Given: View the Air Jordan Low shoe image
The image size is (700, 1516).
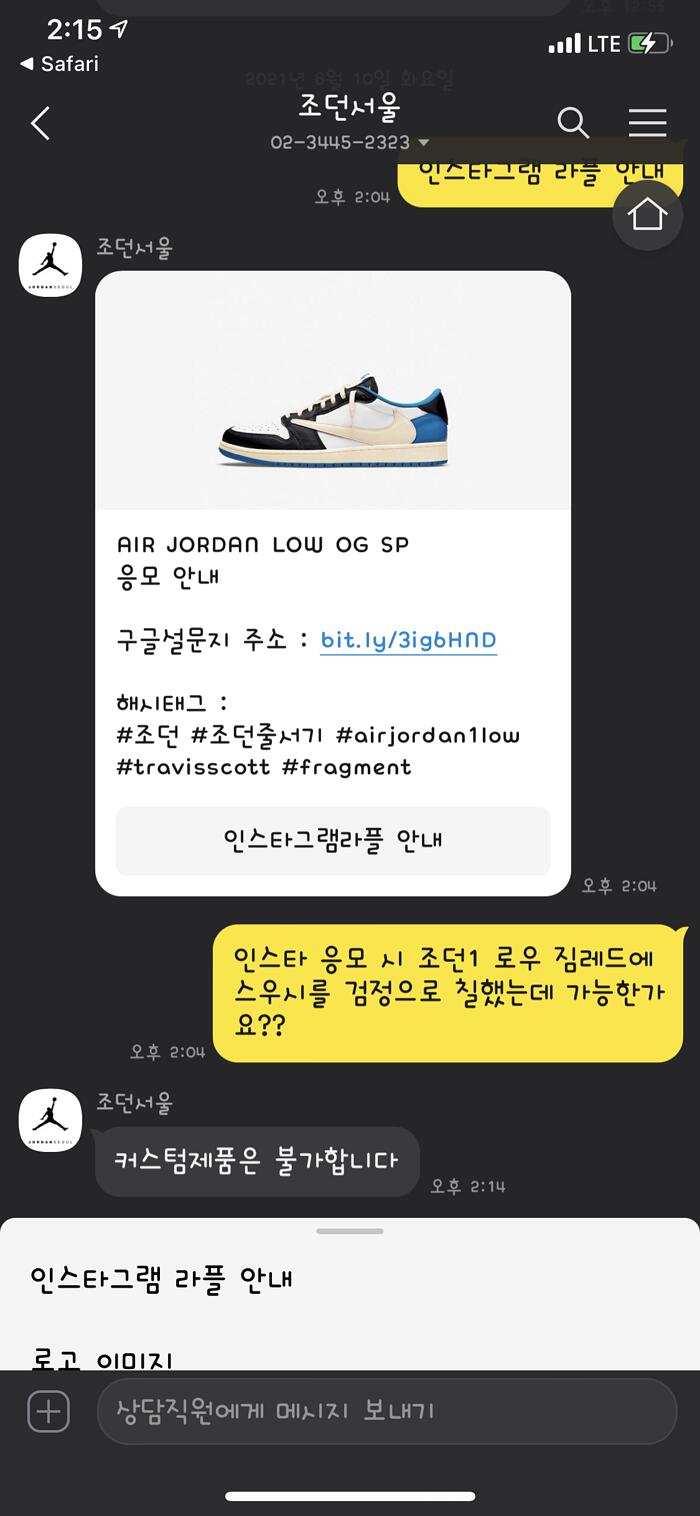Looking at the screenshot, I should point(333,420).
